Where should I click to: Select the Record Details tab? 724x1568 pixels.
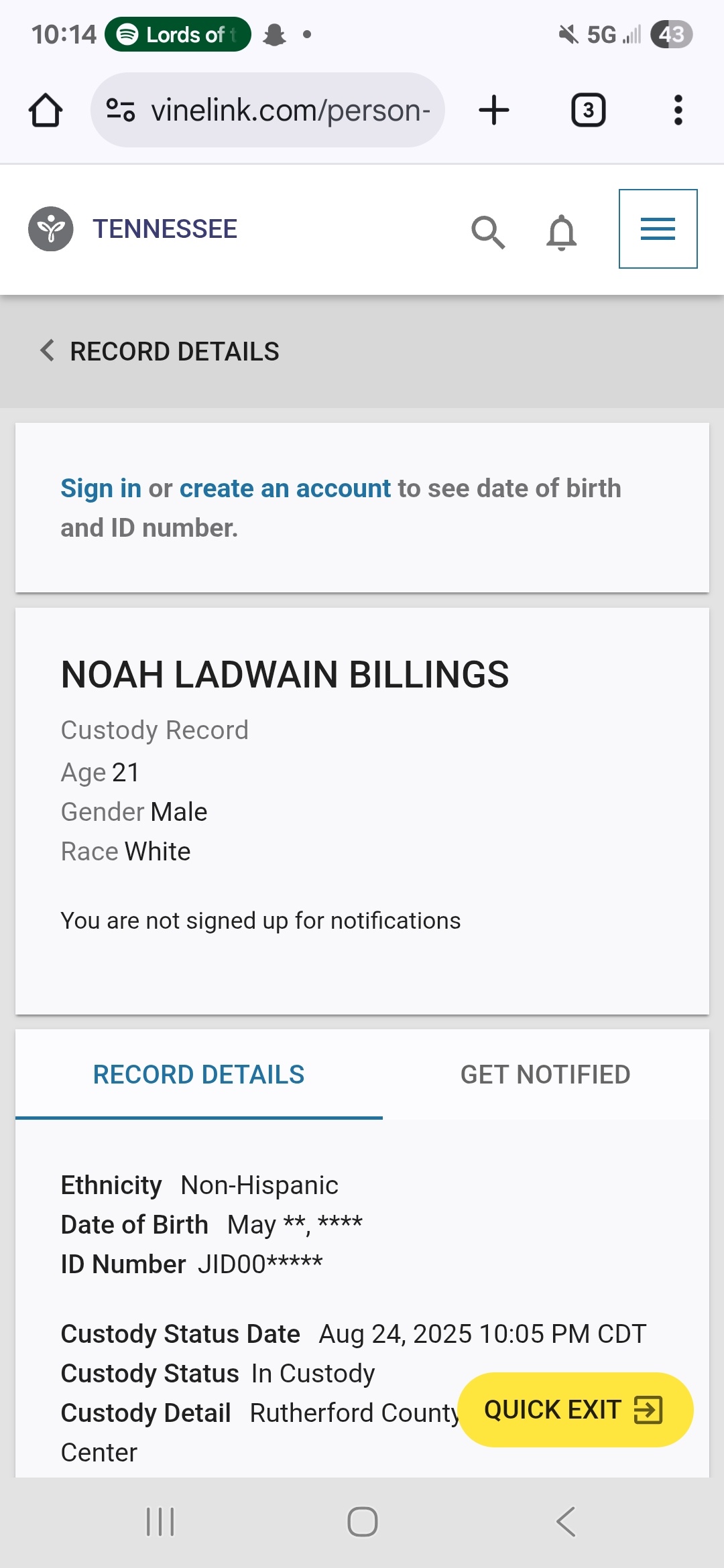(198, 1074)
